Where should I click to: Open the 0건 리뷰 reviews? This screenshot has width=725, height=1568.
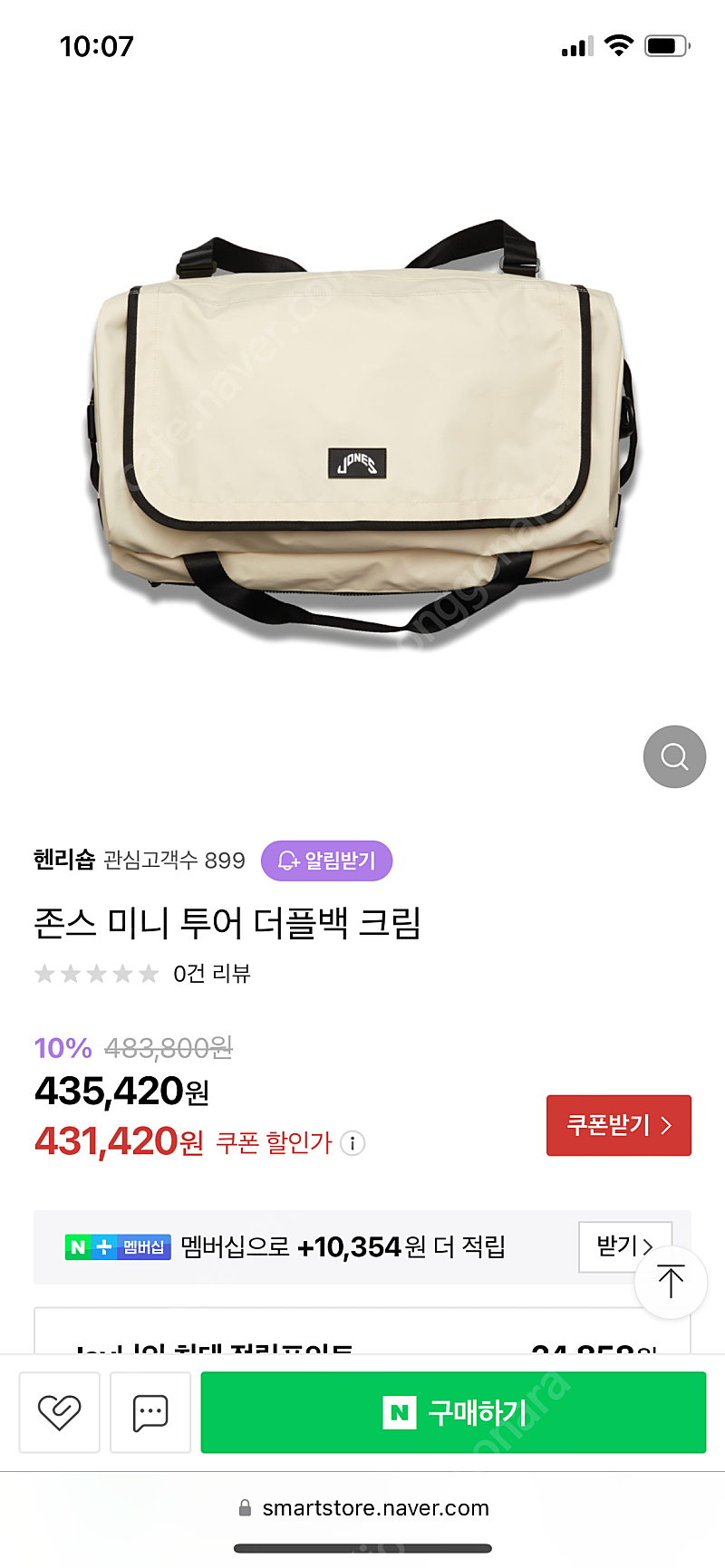(211, 974)
